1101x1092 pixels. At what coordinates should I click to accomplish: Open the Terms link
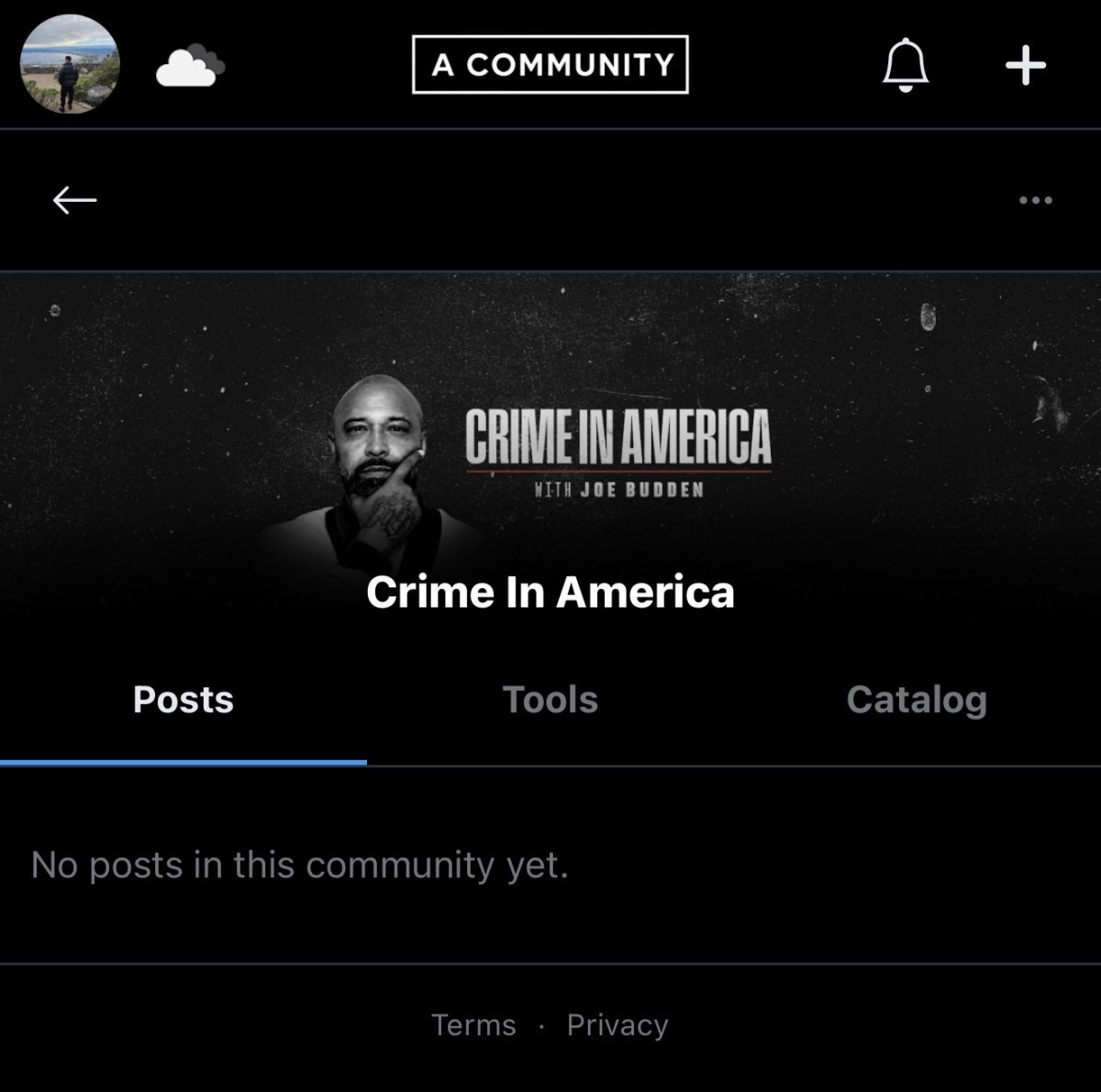tap(474, 1025)
